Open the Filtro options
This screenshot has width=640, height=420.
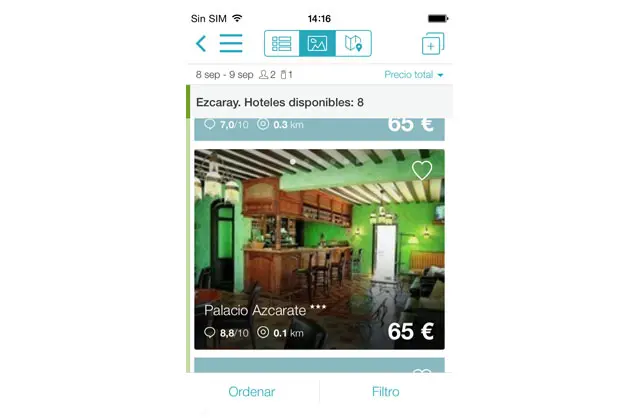pos(386,392)
